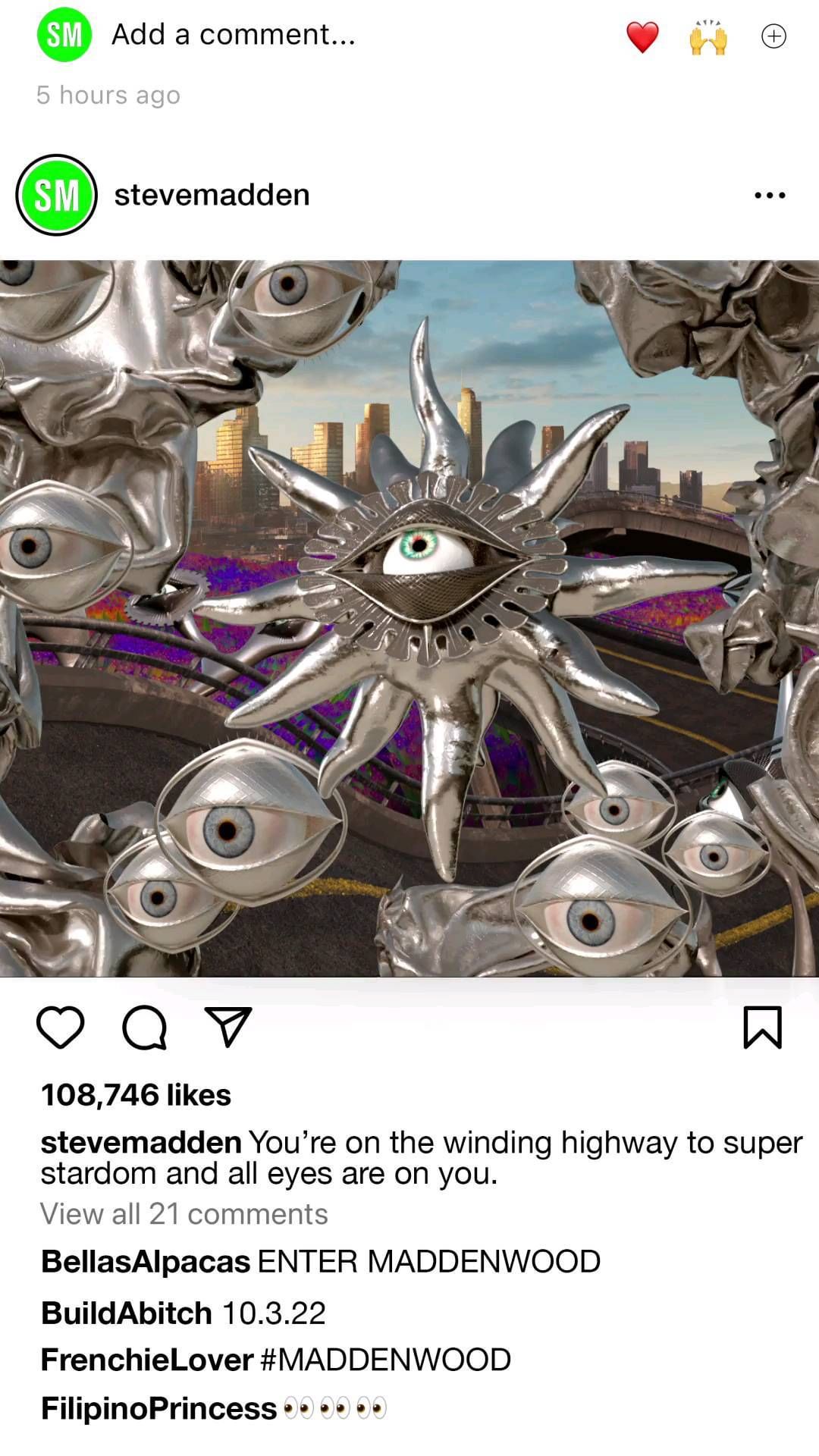The height and width of the screenshot is (1456, 819).
Task: Open the three-dot post options menu
Action: click(x=770, y=196)
